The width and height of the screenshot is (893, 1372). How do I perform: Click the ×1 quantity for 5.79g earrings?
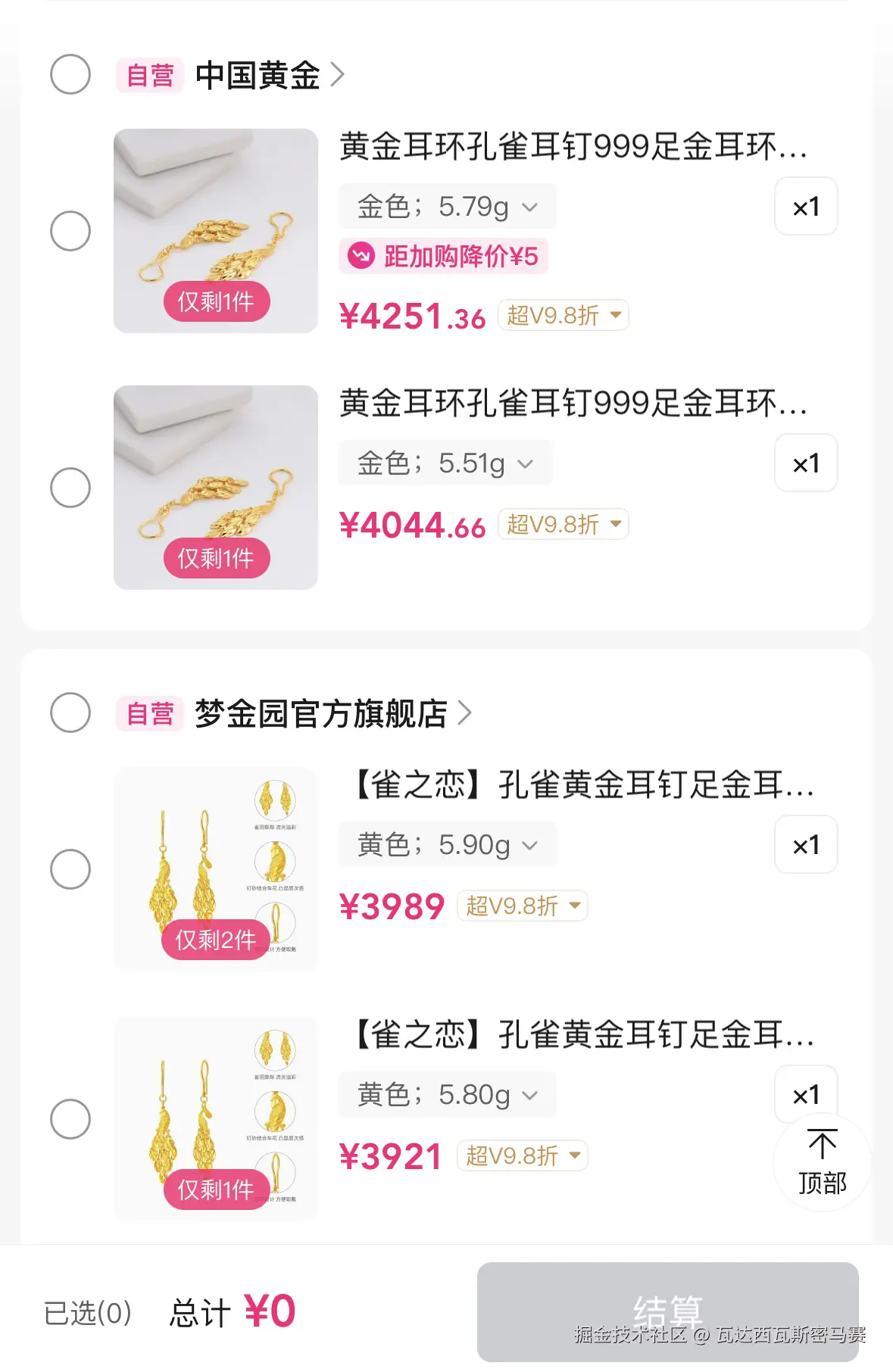point(805,207)
